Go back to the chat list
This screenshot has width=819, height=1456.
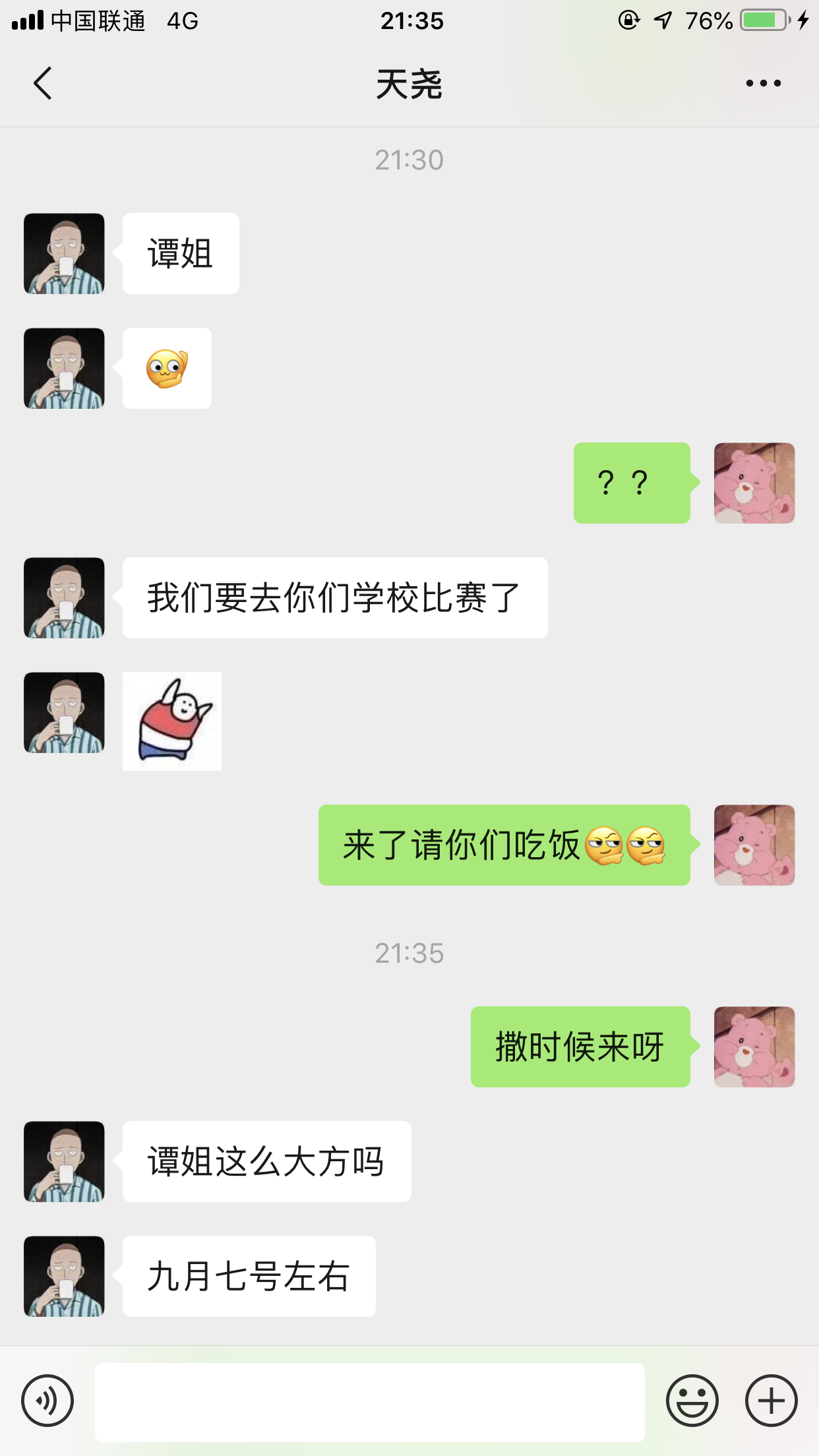click(44, 84)
